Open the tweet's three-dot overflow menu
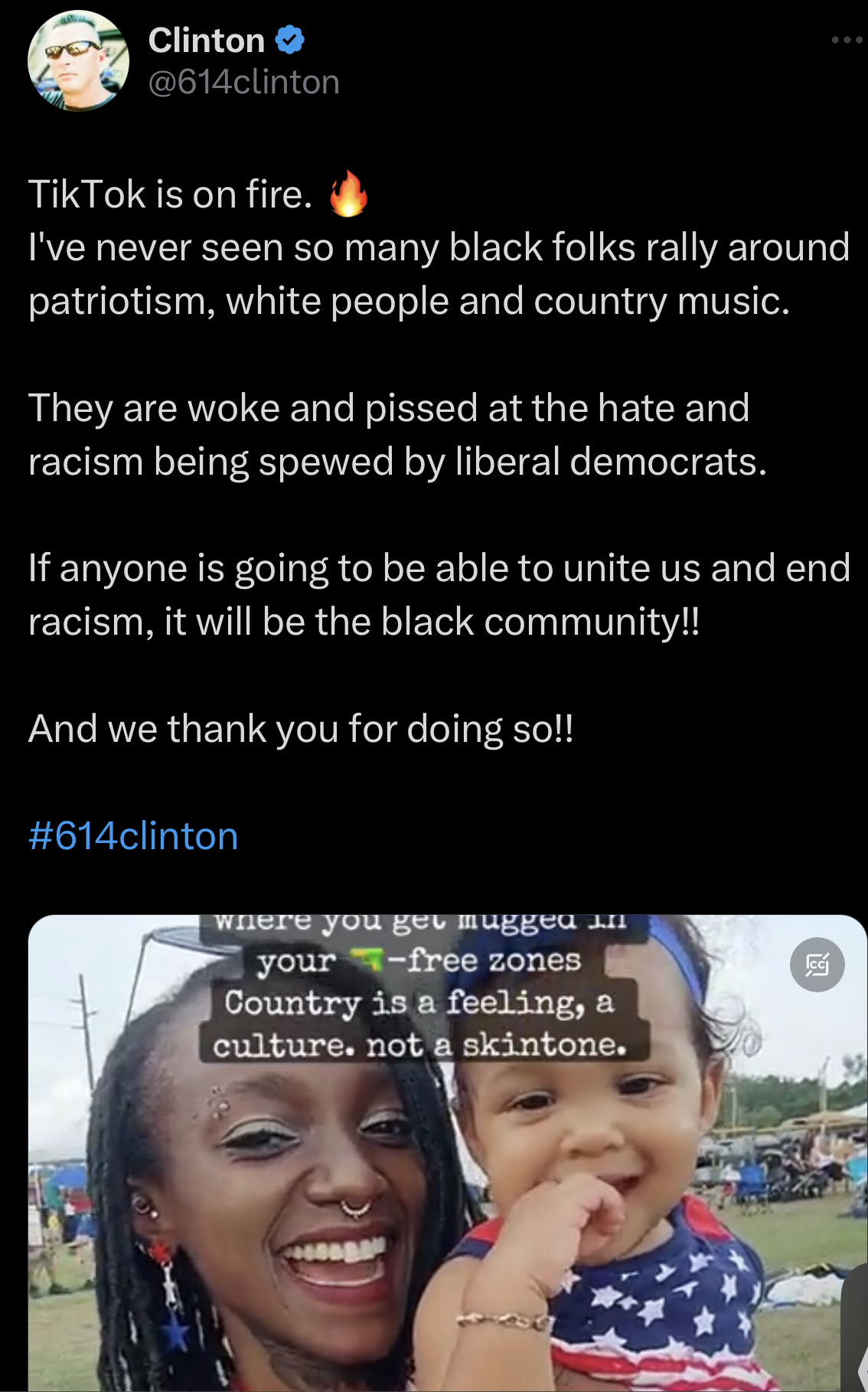The width and height of the screenshot is (868, 1392). (x=847, y=40)
